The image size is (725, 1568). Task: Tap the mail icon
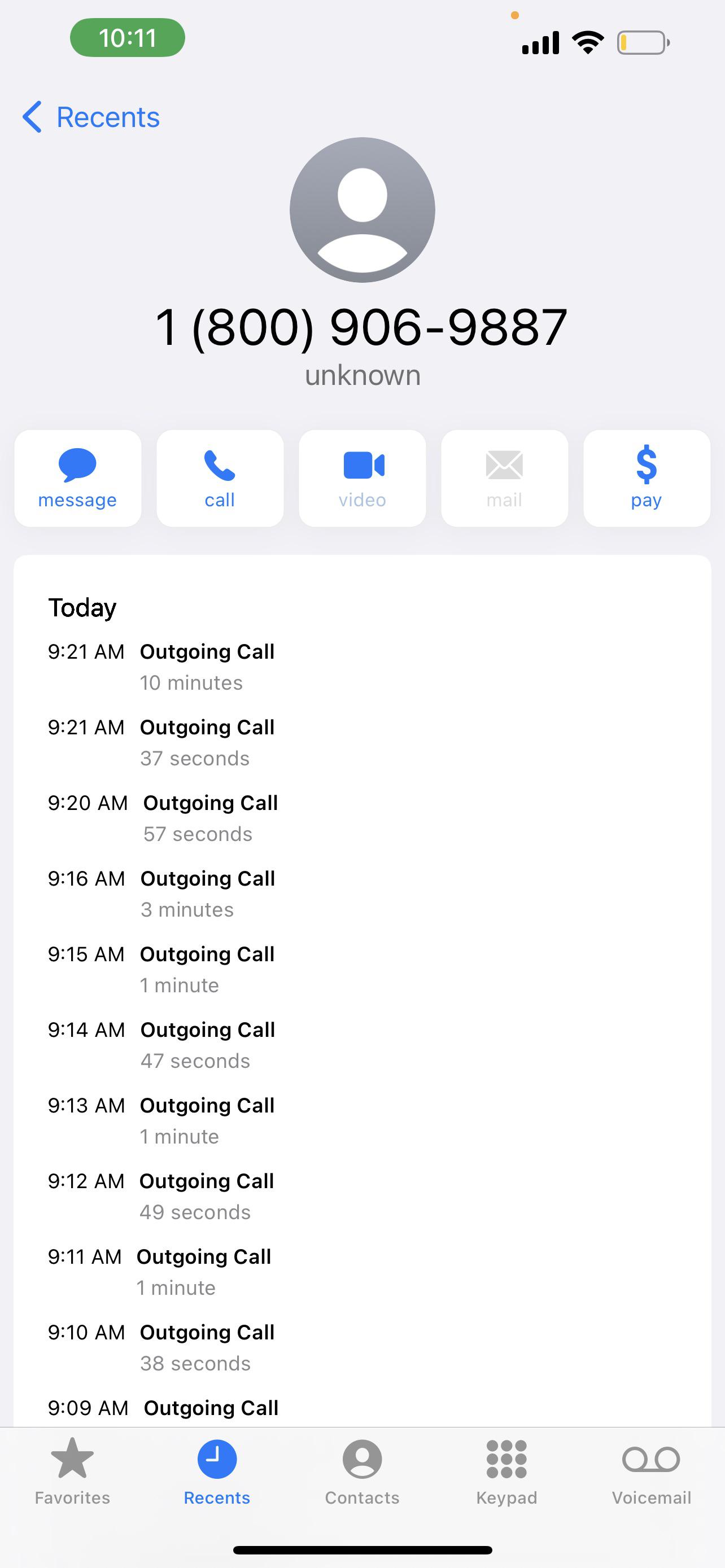pyautogui.click(x=504, y=478)
